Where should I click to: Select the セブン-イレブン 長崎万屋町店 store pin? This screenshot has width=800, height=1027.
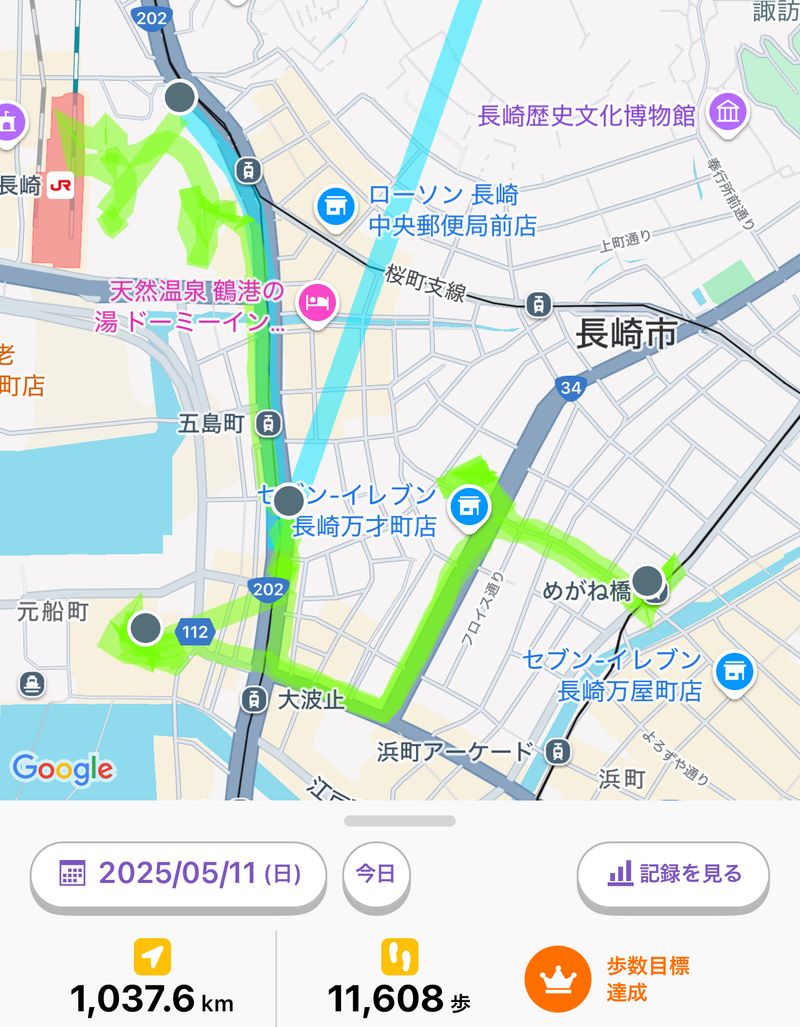click(735, 669)
